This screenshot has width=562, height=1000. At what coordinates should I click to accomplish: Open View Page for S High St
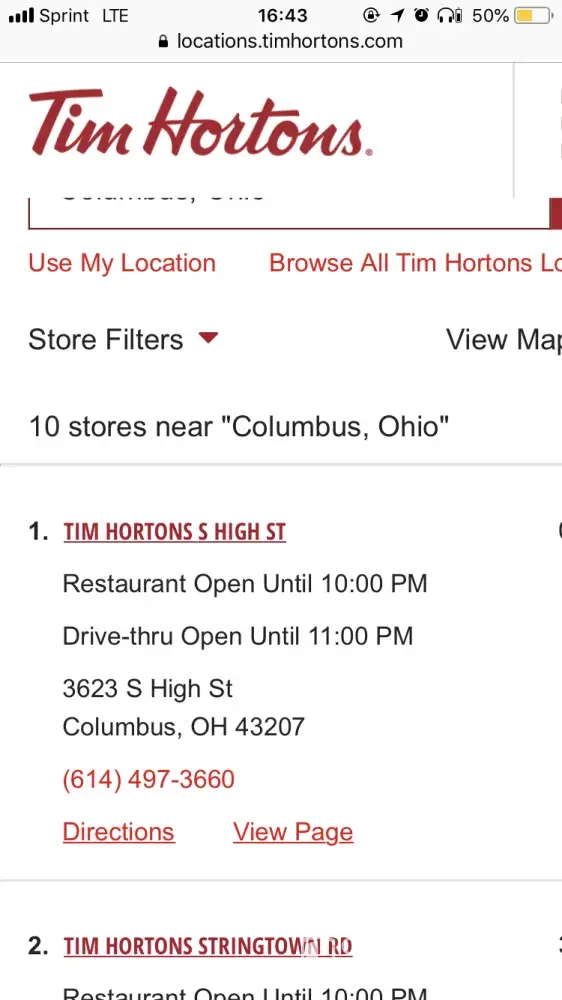pos(293,832)
